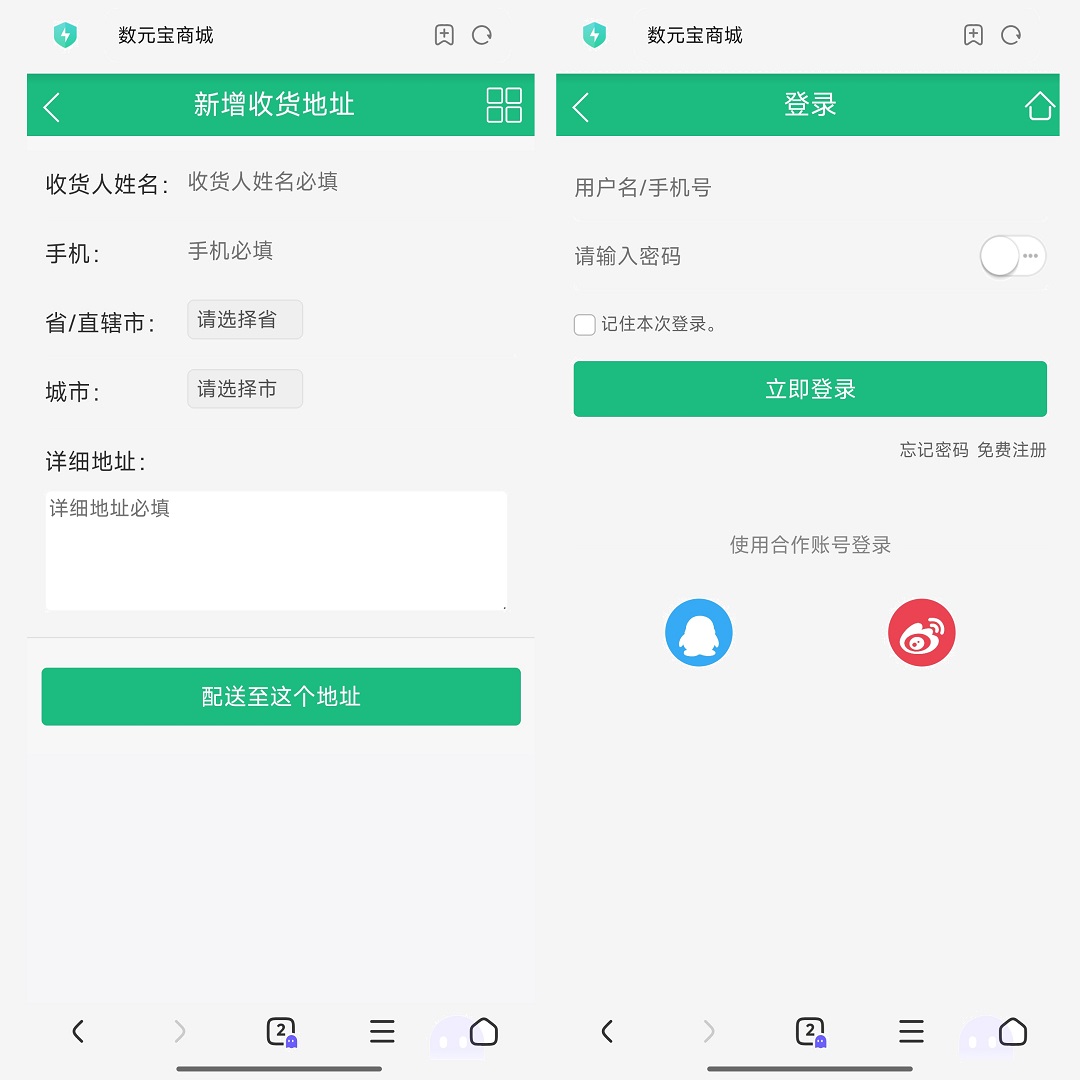Tap the 手机 phone number field
Image resolution: width=1080 pixels, height=1080 pixels.
[340, 251]
